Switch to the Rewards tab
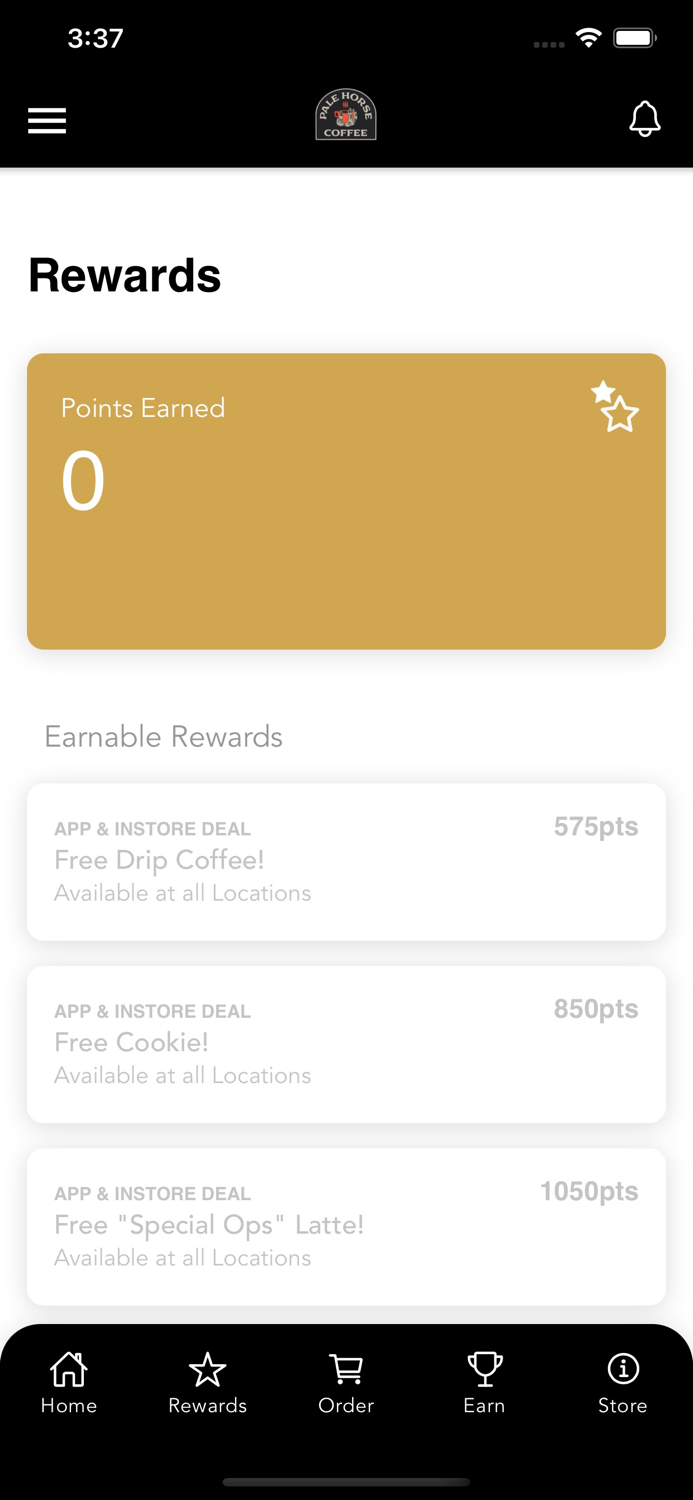The width and height of the screenshot is (693, 1500). click(x=207, y=1383)
